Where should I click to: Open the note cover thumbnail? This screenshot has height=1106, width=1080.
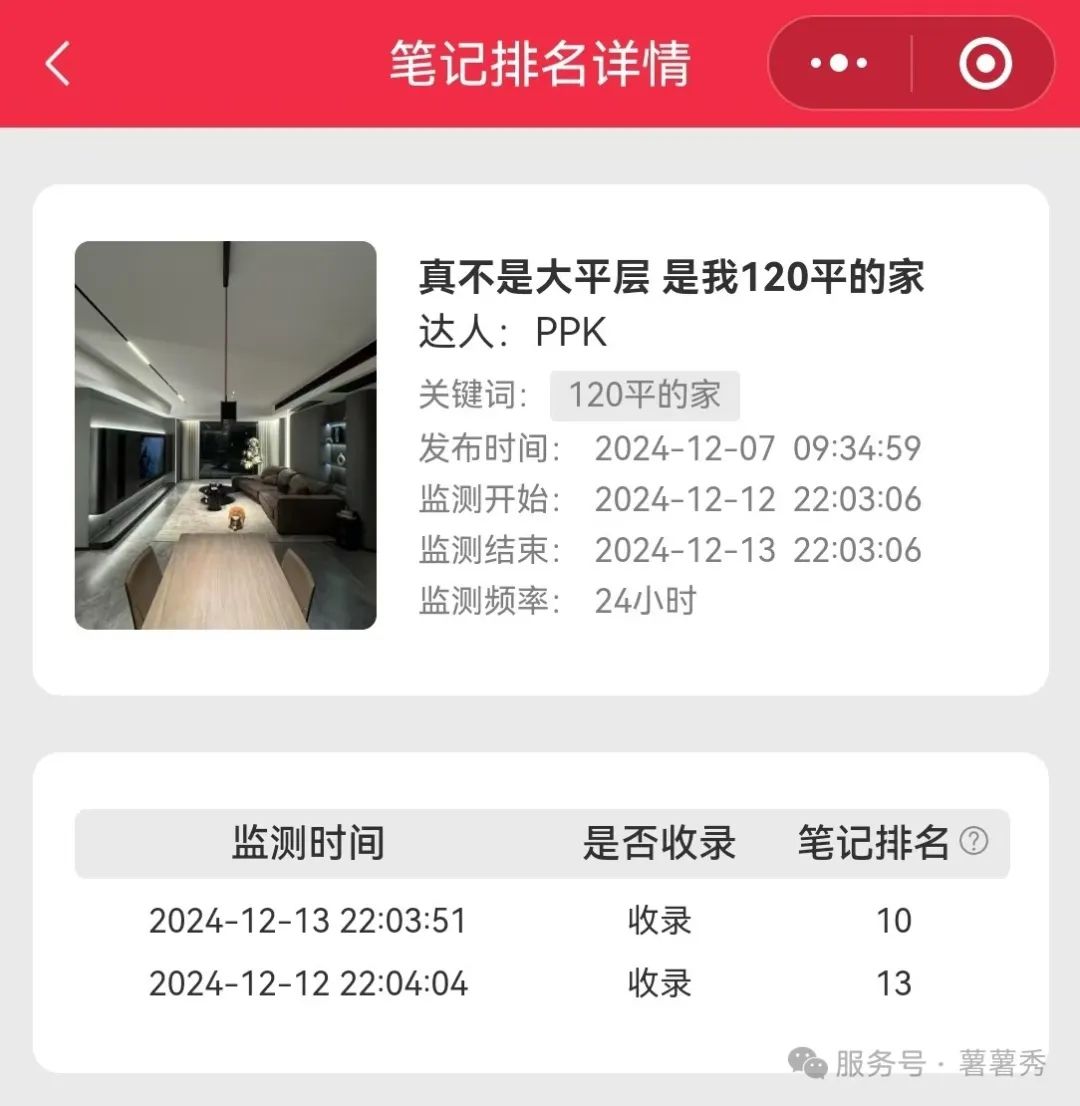(226, 435)
